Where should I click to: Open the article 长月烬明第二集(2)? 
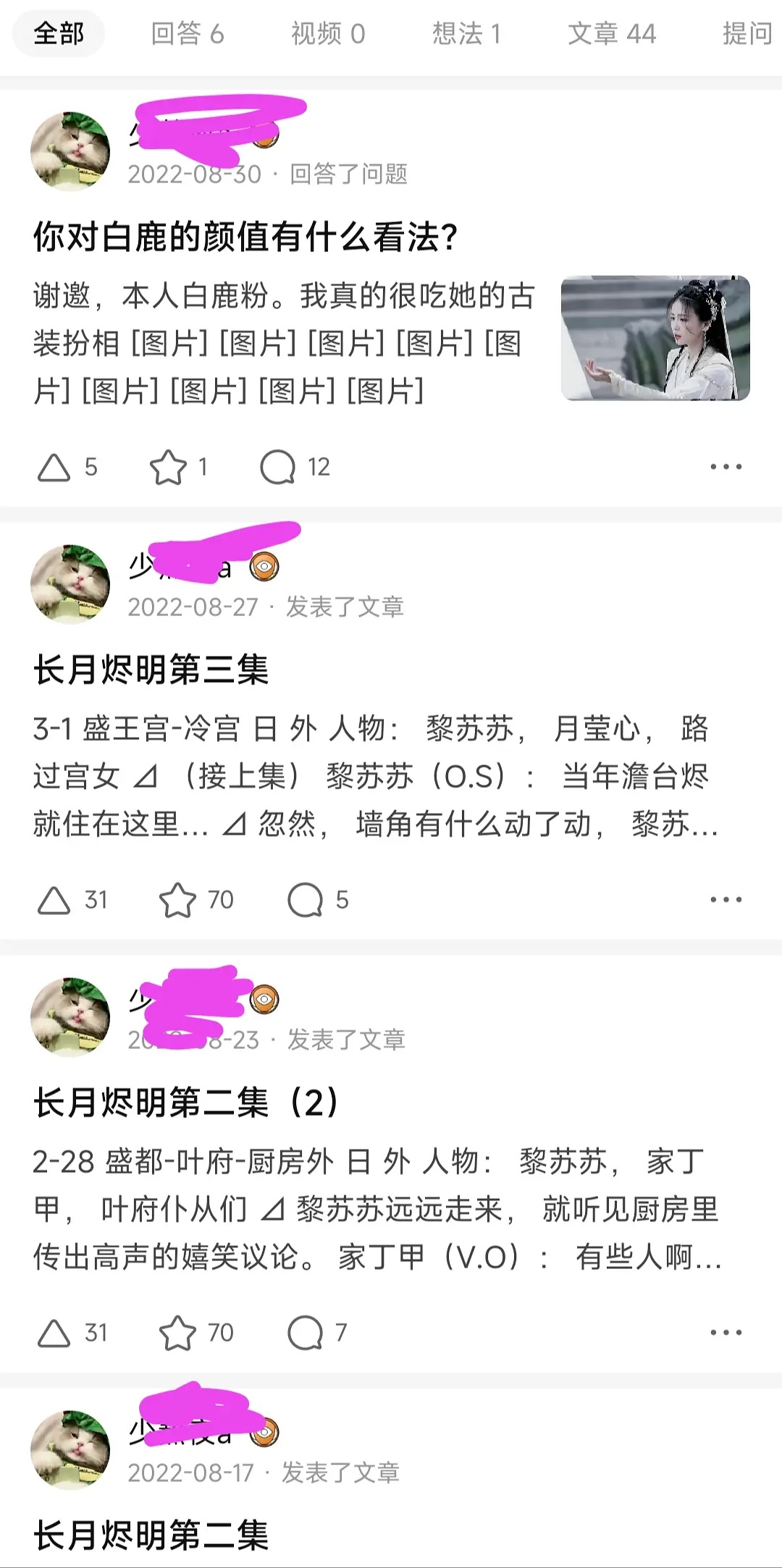click(185, 1102)
